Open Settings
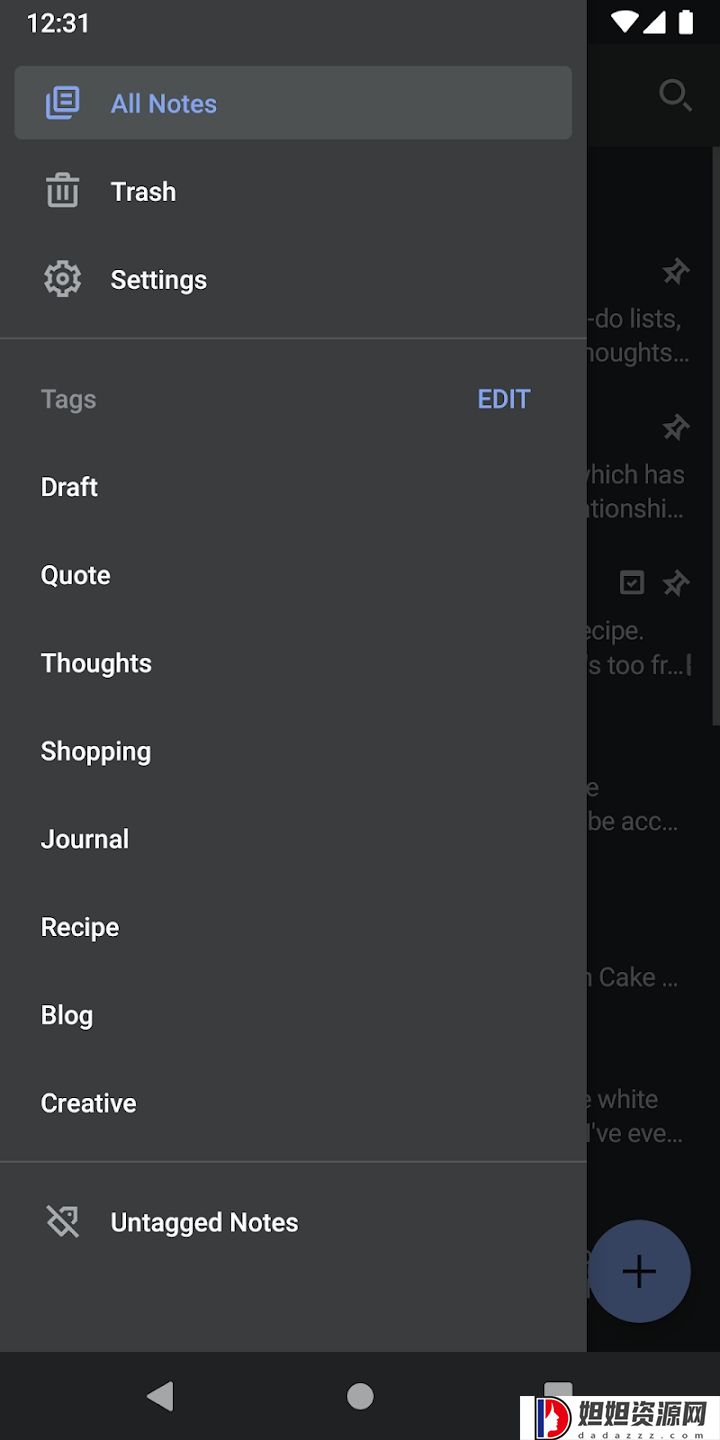The width and height of the screenshot is (720, 1440). pos(293,279)
